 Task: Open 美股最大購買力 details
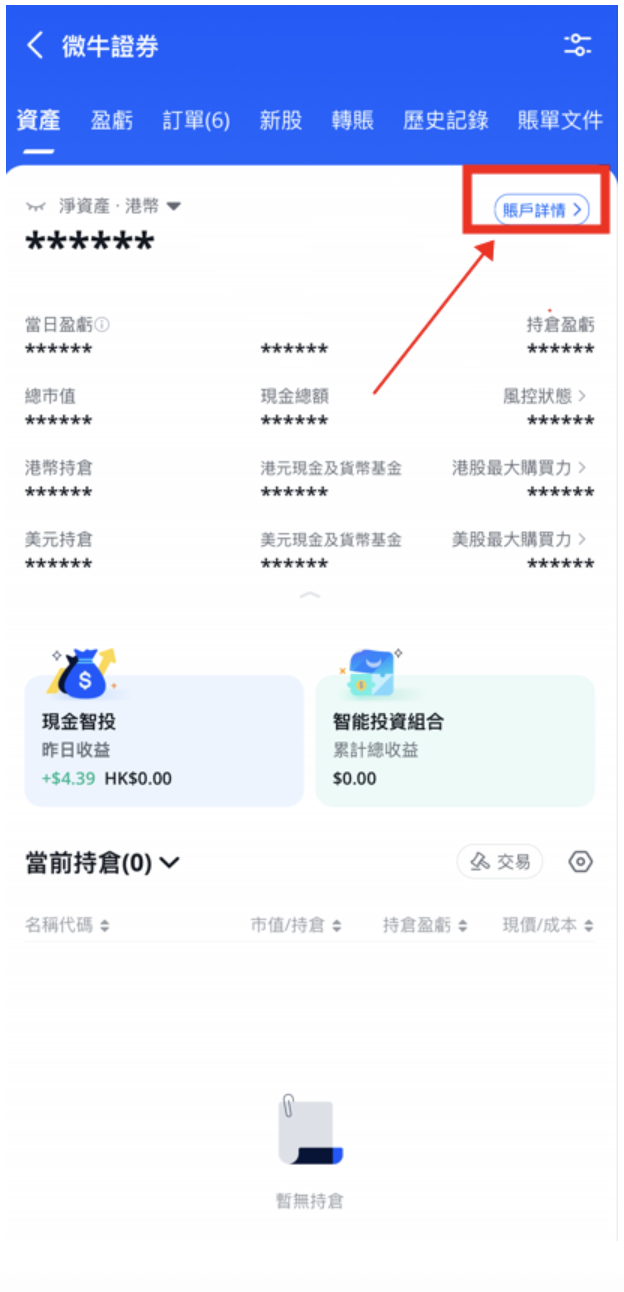point(520,539)
